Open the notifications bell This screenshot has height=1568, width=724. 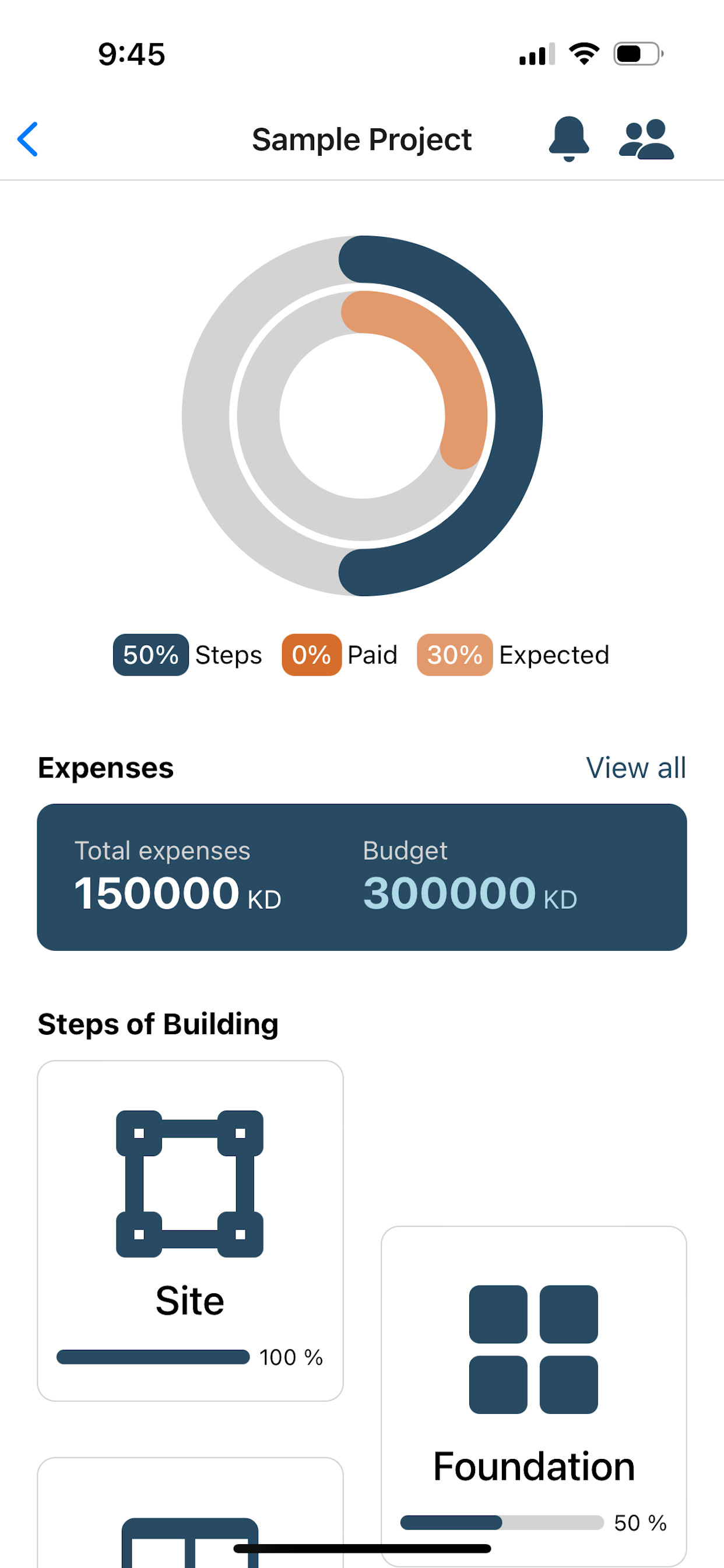coord(568,139)
